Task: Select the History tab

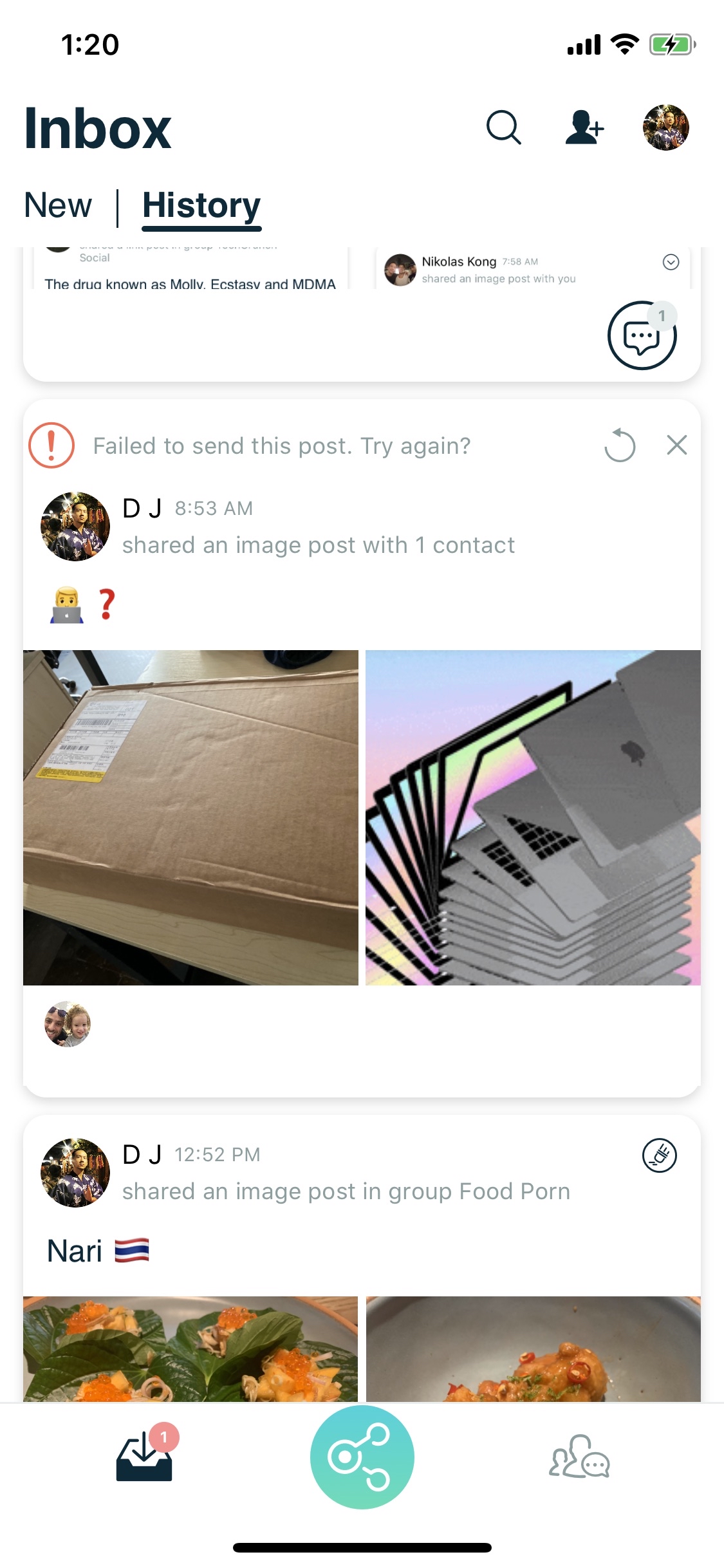Action: coord(201,207)
